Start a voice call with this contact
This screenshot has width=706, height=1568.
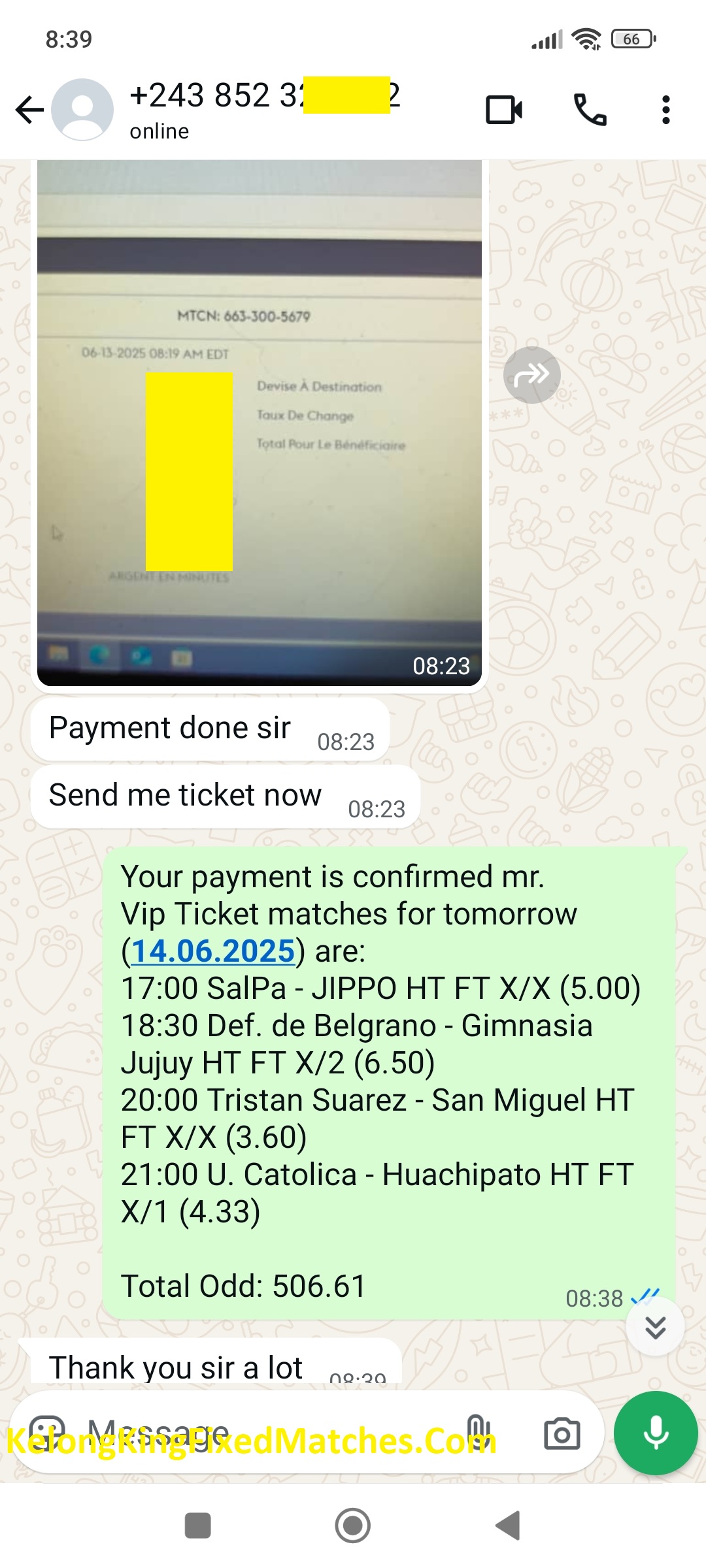point(590,110)
